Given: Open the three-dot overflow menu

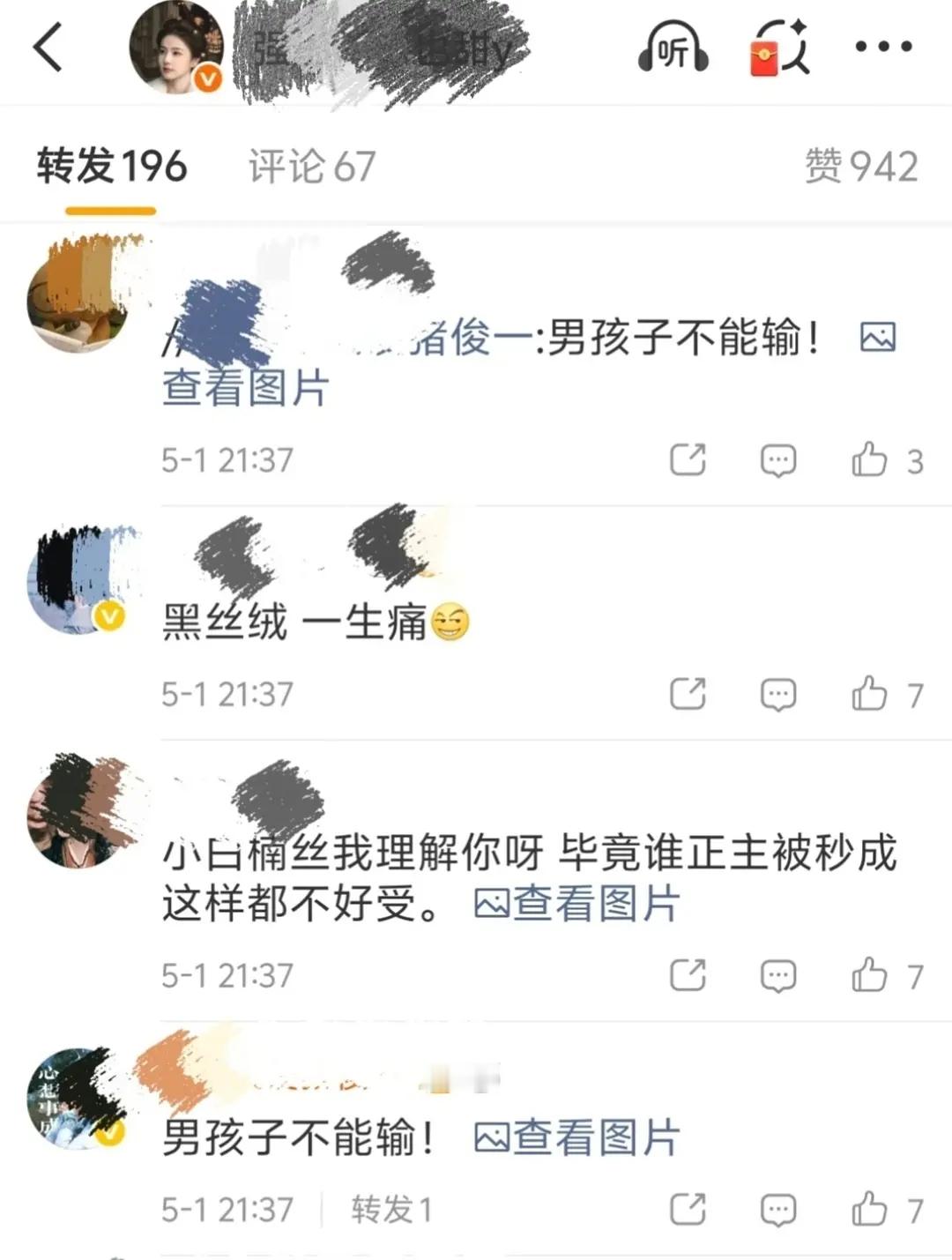Looking at the screenshot, I should 884,48.
